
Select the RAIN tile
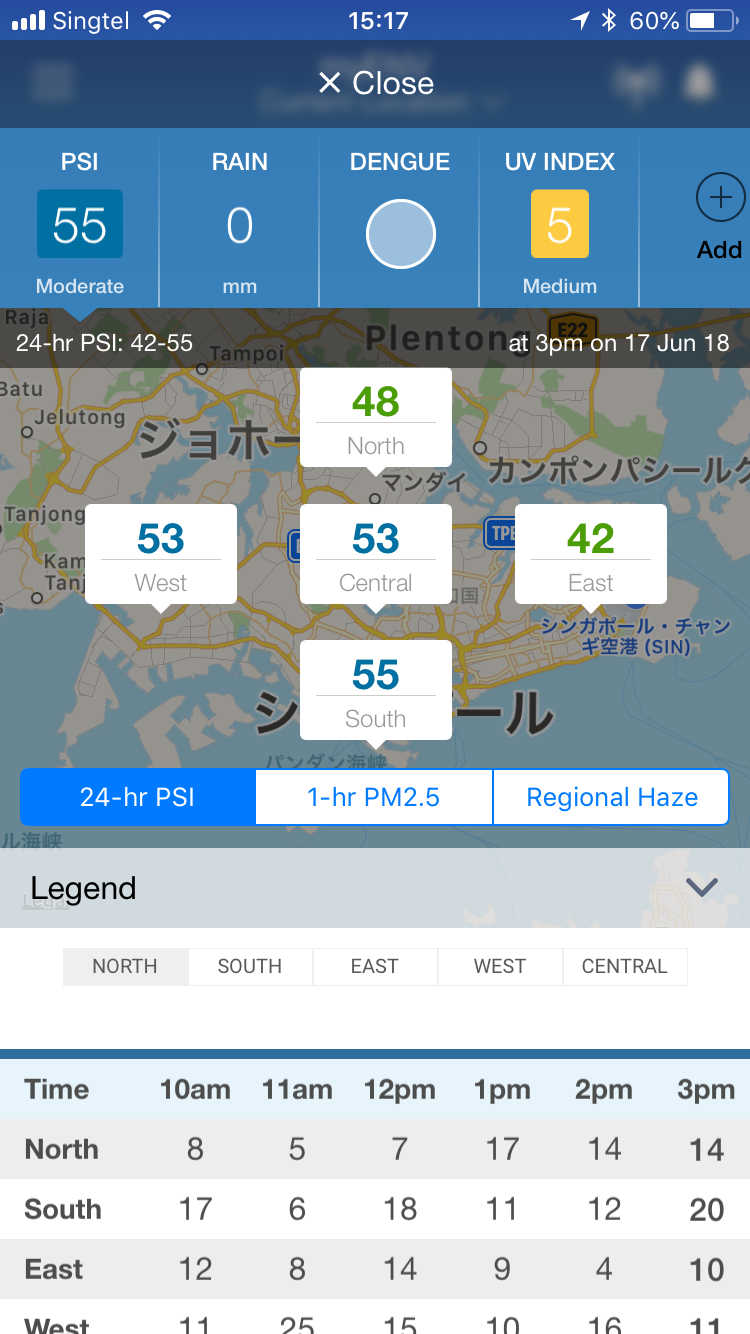[x=240, y=218]
